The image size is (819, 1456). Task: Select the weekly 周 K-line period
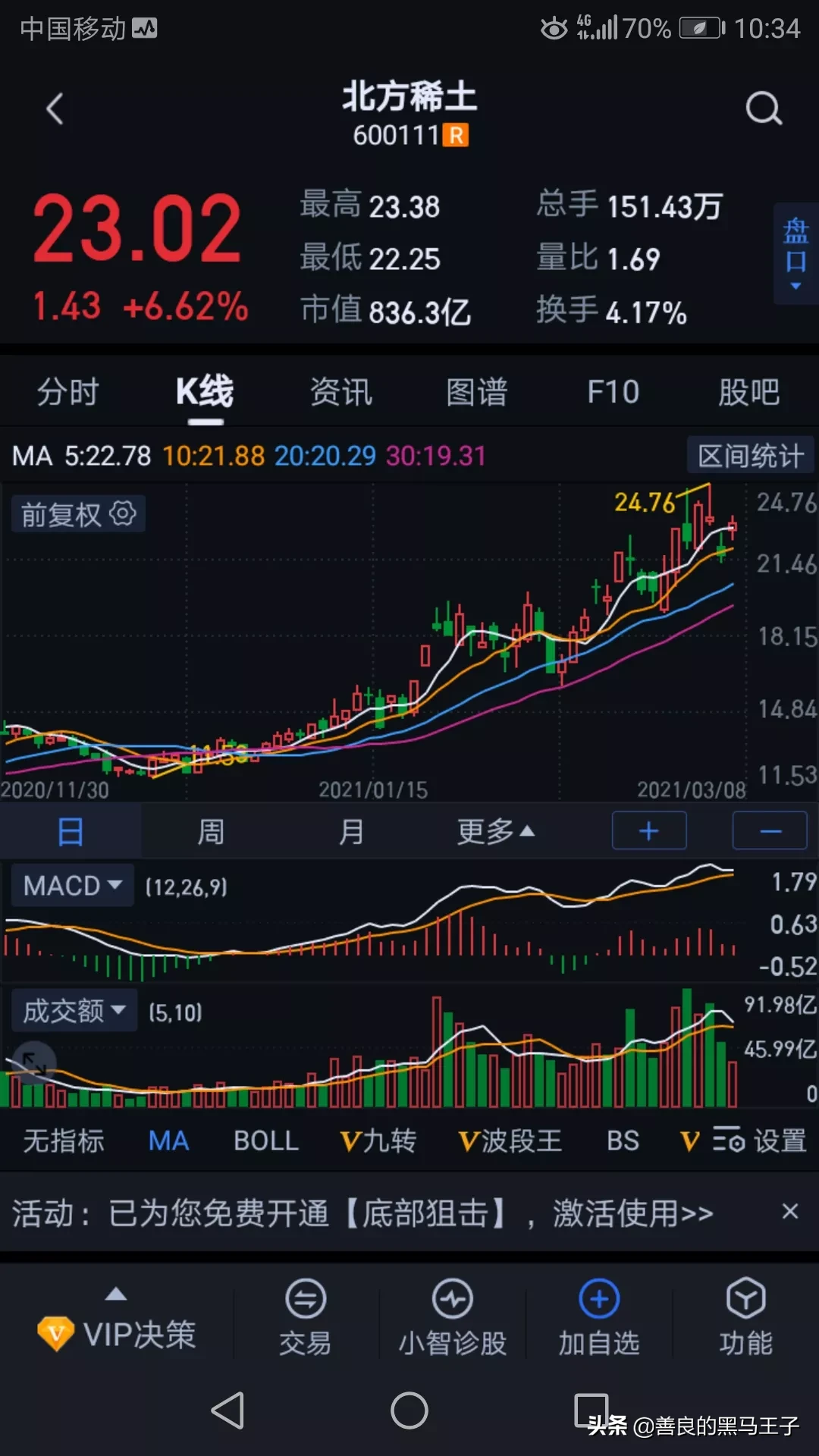tap(211, 832)
